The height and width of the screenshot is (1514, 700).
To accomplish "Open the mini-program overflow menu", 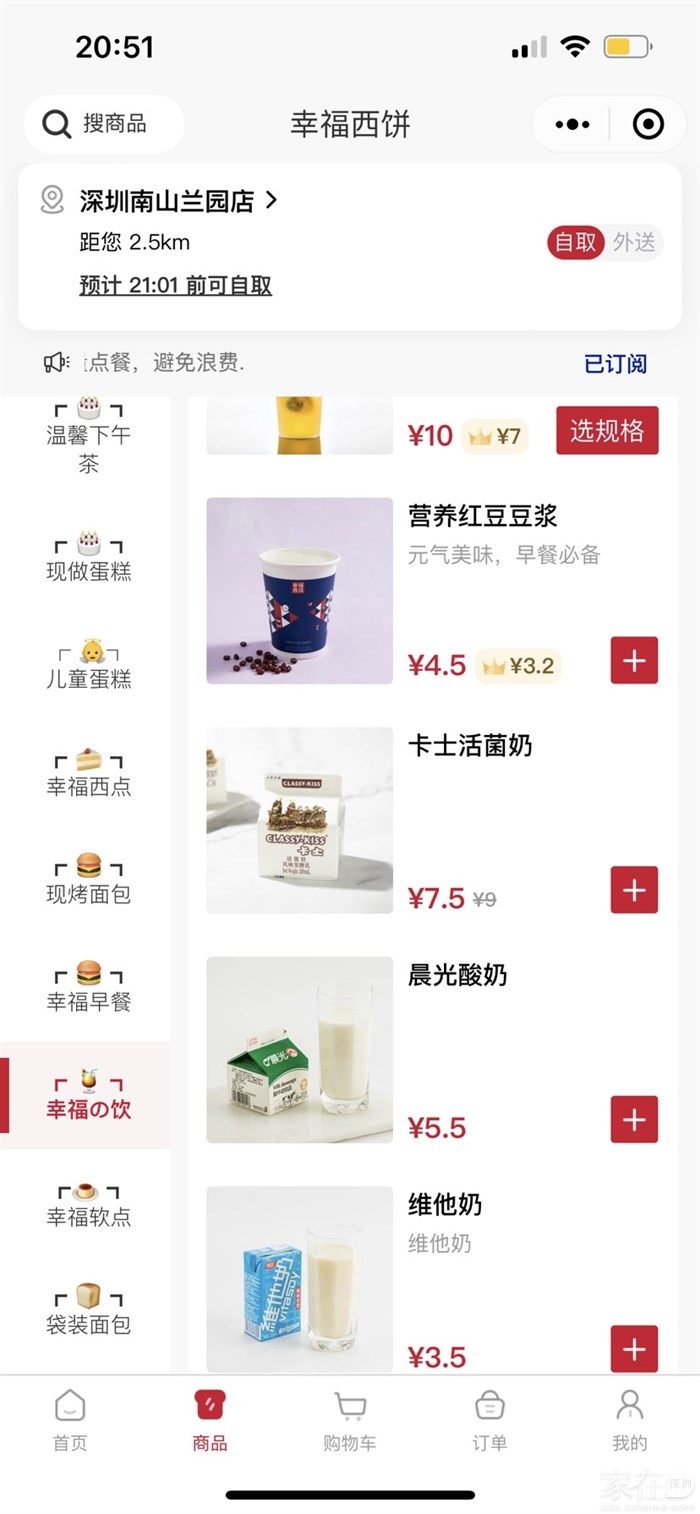I will [572, 125].
